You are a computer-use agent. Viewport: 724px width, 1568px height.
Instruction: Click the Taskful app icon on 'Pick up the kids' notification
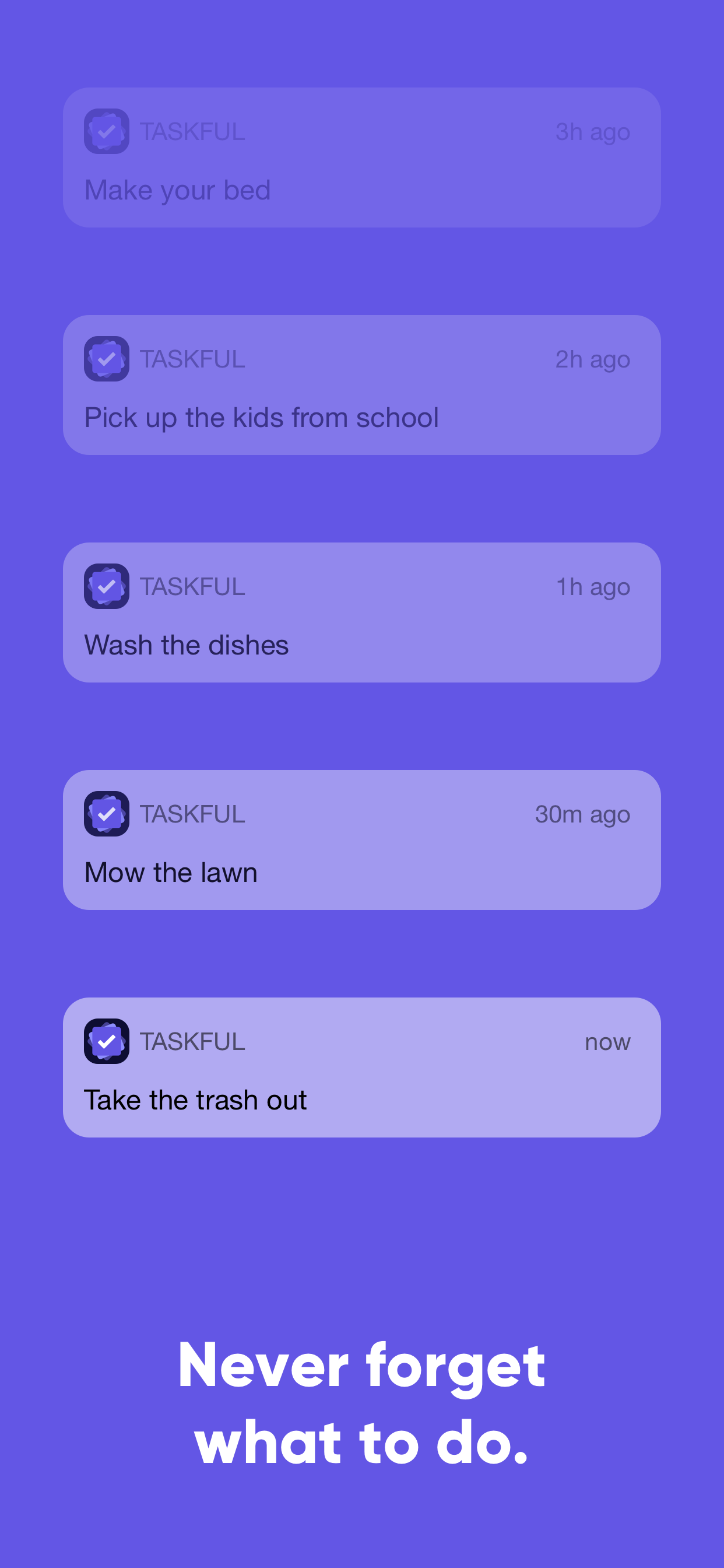pos(107,359)
